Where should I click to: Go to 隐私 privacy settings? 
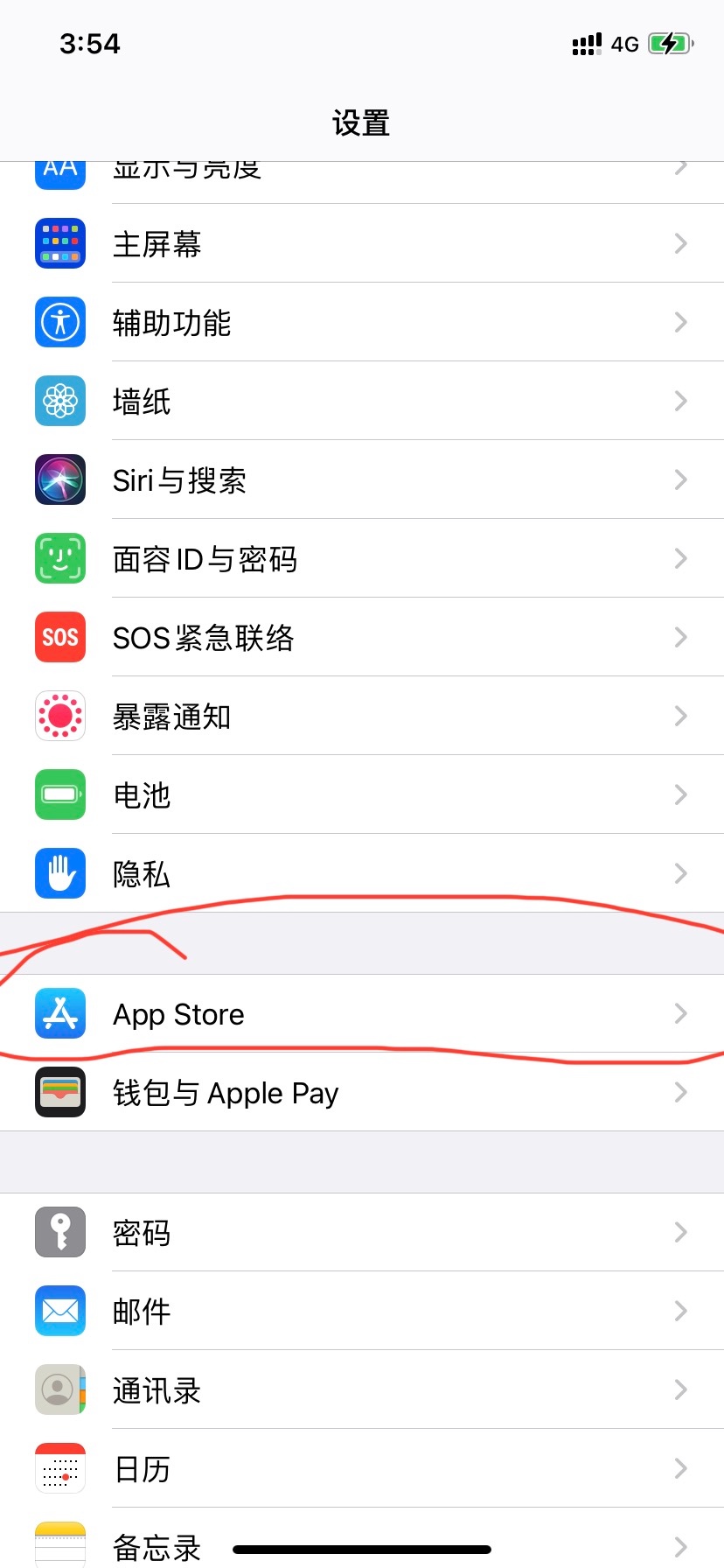pyautogui.click(x=362, y=873)
